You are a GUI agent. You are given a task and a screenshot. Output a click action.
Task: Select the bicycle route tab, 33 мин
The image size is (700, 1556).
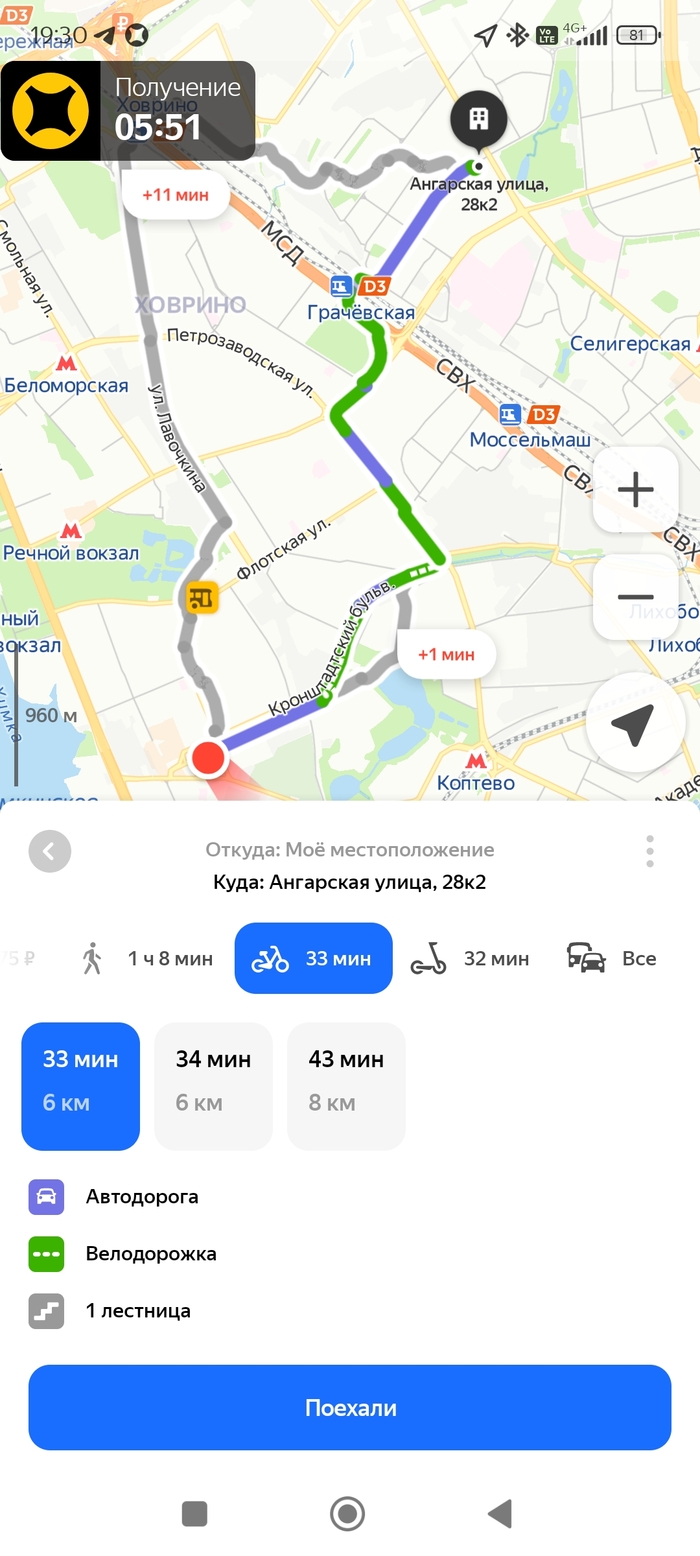coord(313,958)
